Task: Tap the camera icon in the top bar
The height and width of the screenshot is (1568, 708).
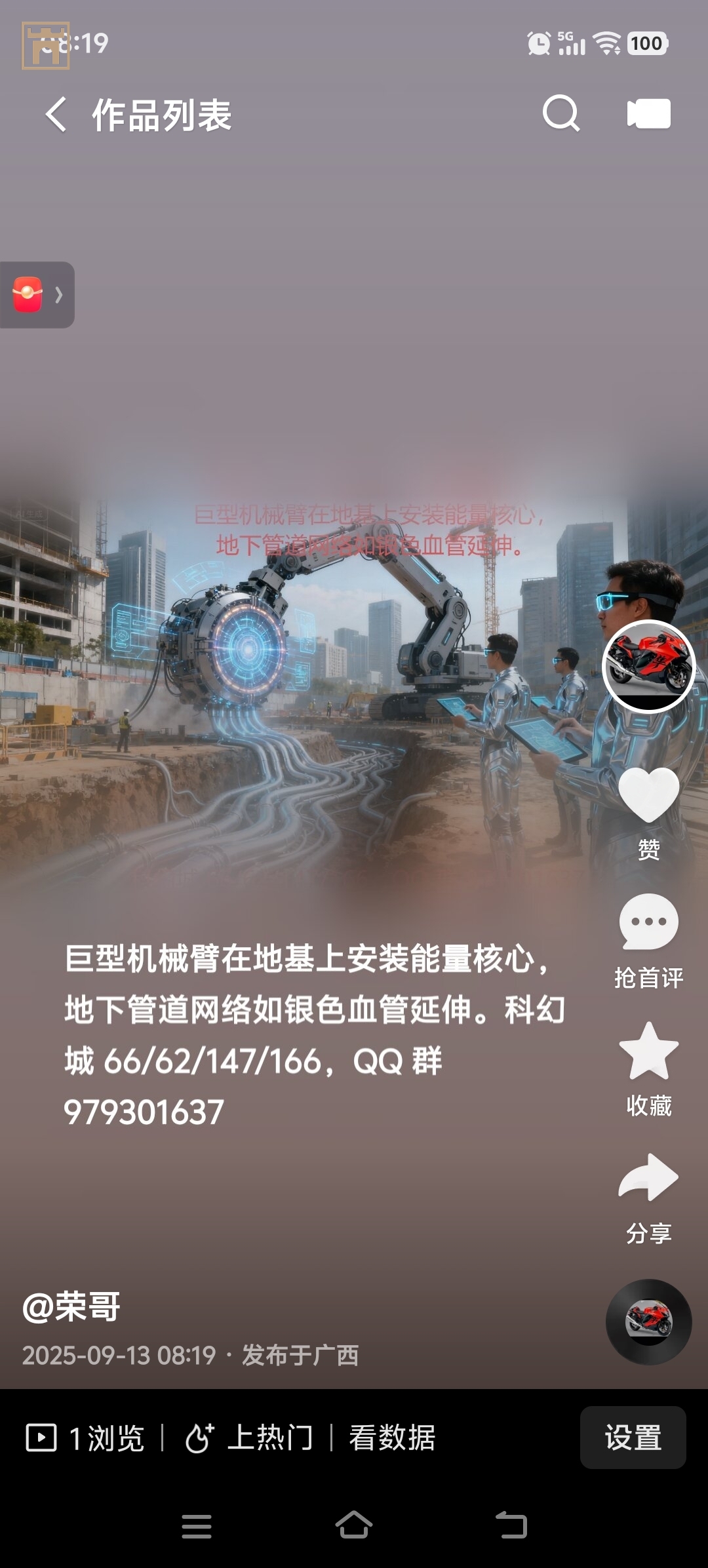Action: [648, 114]
